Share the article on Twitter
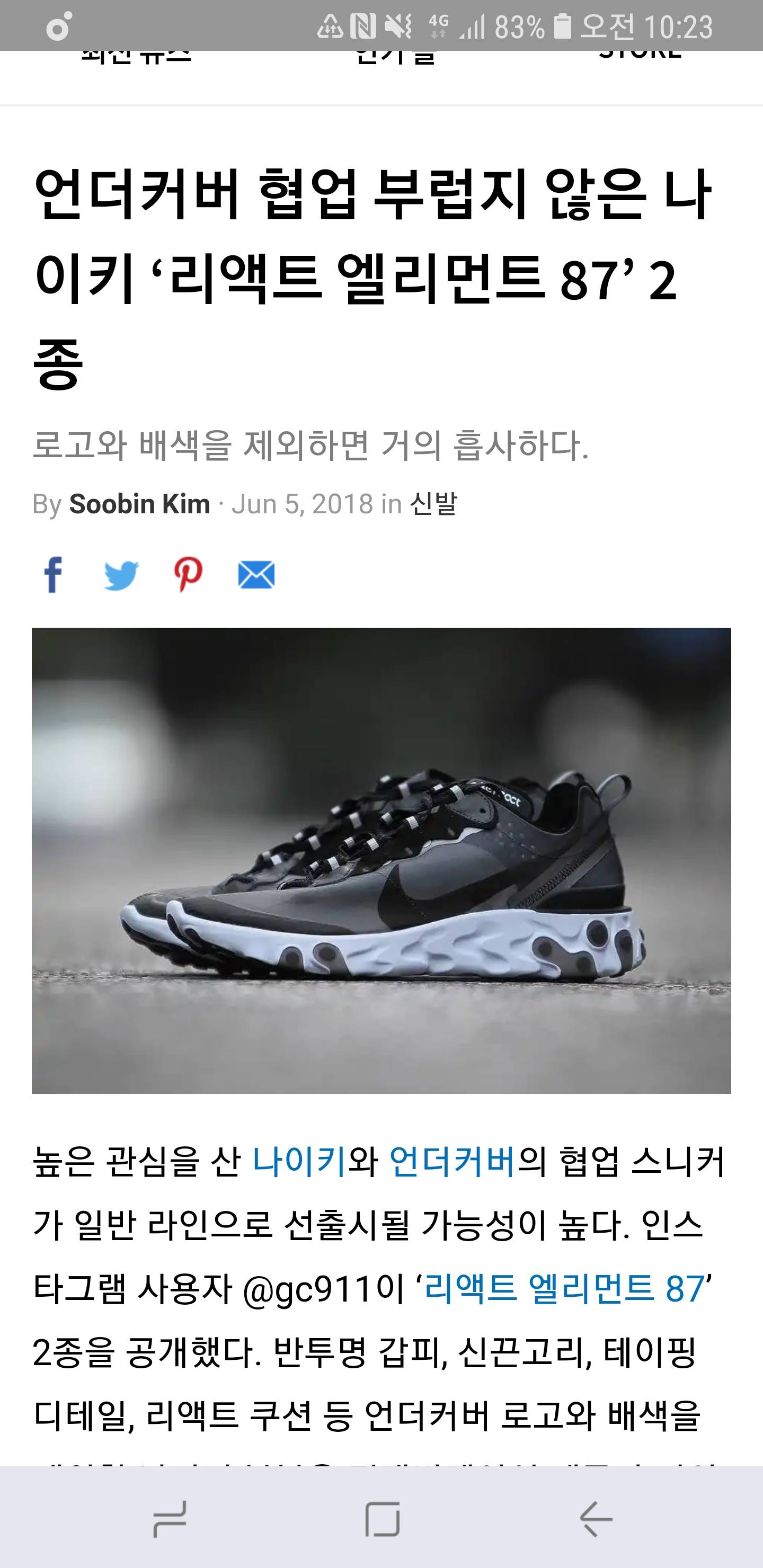The width and height of the screenshot is (763, 1568). pos(121,575)
